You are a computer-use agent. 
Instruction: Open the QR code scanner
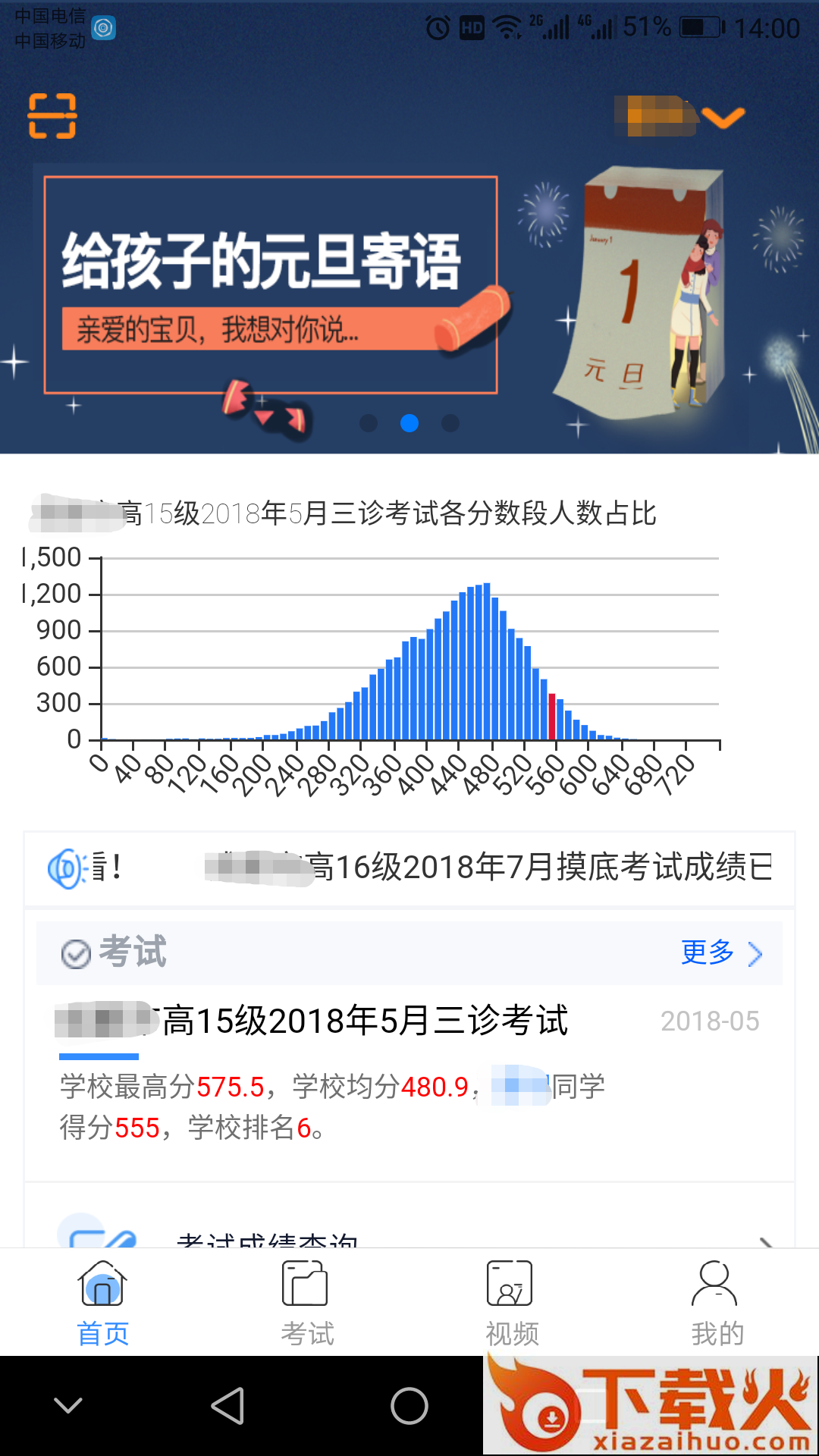coord(53,115)
